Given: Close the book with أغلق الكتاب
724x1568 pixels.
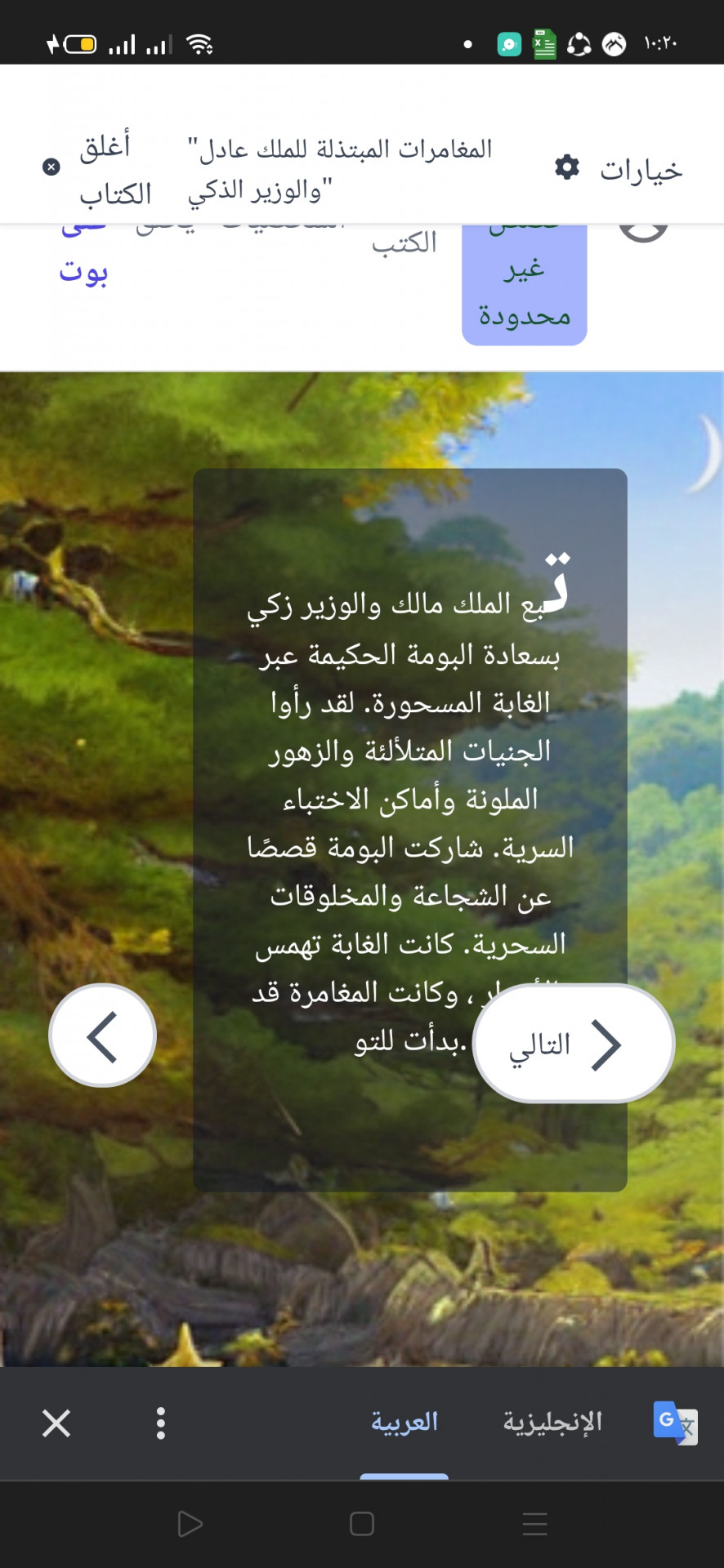Looking at the screenshot, I should click(x=98, y=169).
